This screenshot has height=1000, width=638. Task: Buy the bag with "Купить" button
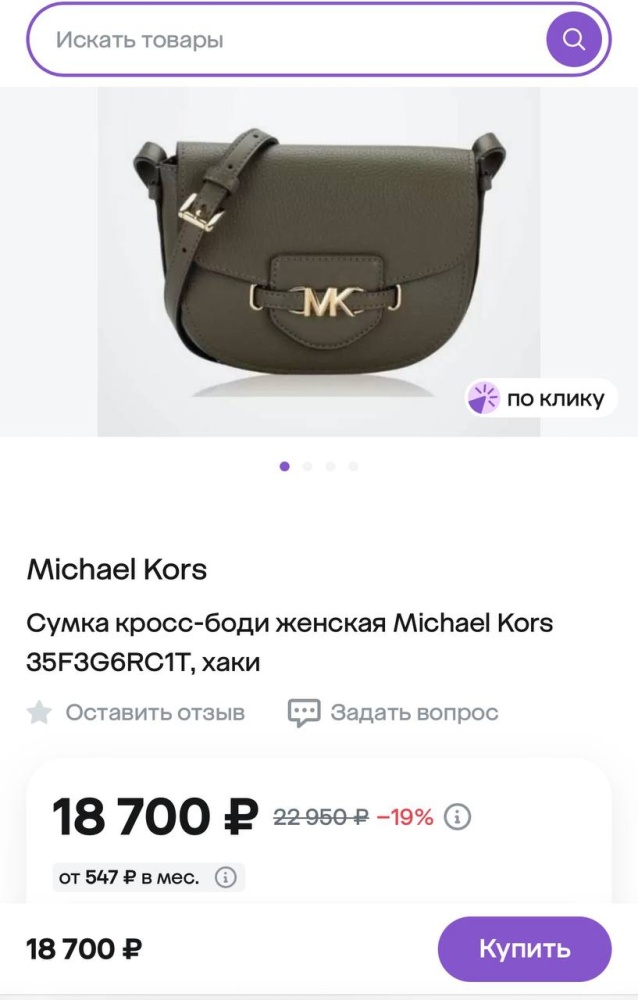[x=524, y=949]
